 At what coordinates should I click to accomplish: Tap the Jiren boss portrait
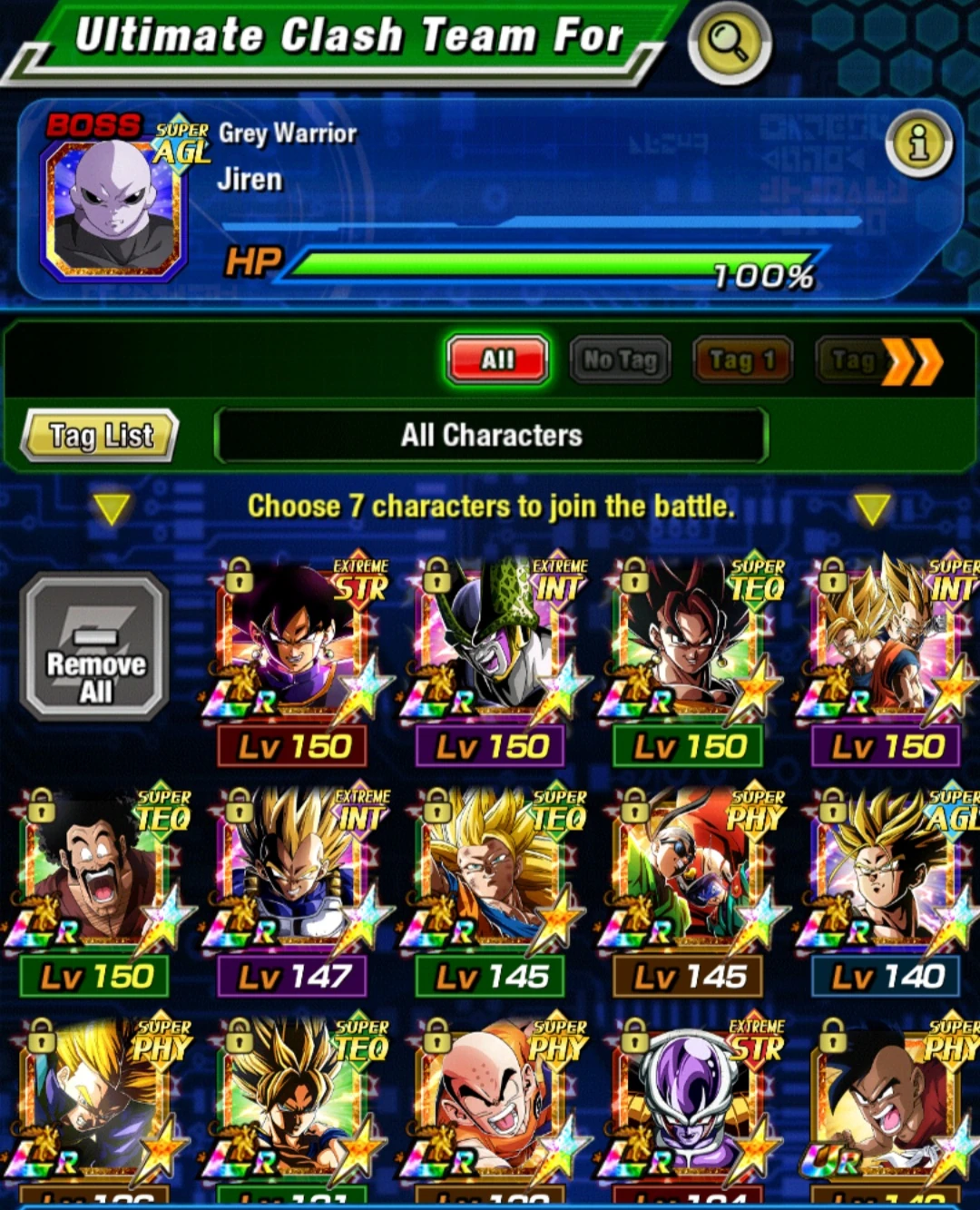pyautogui.click(x=112, y=196)
